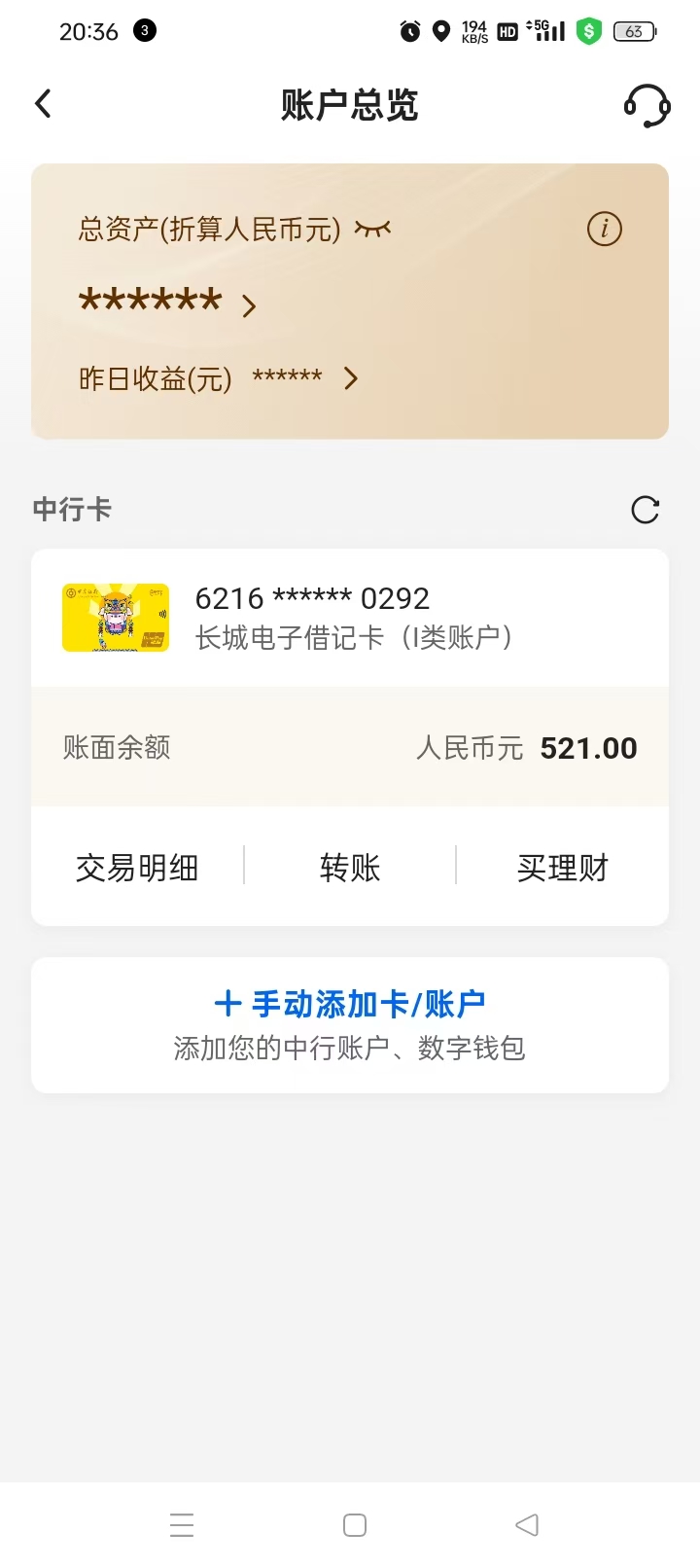Open yesterday's earnings (昨日收益) details
The width and height of the screenshot is (700, 1568).
[x=351, y=378]
